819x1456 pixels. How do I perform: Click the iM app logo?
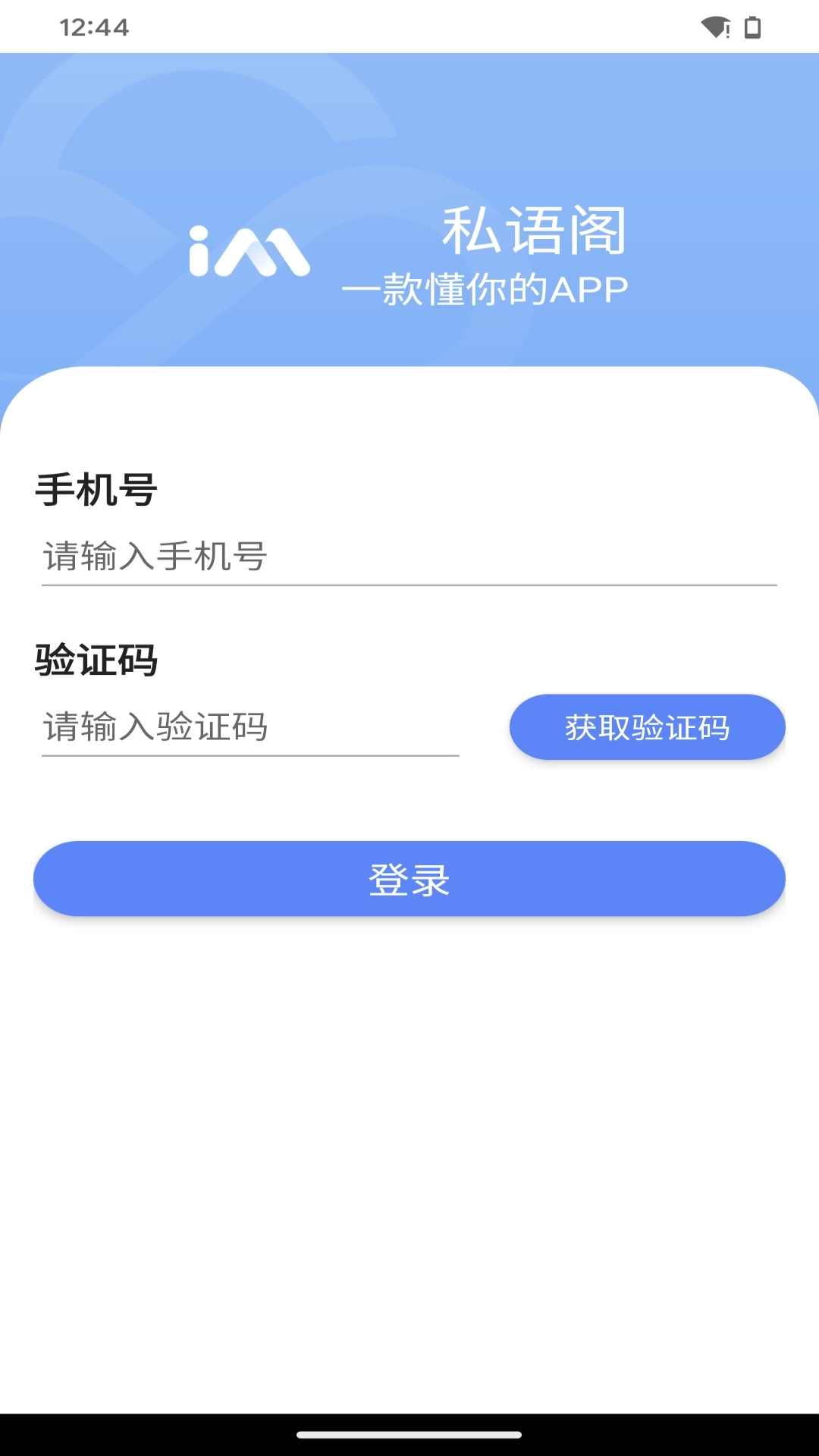[x=247, y=250]
